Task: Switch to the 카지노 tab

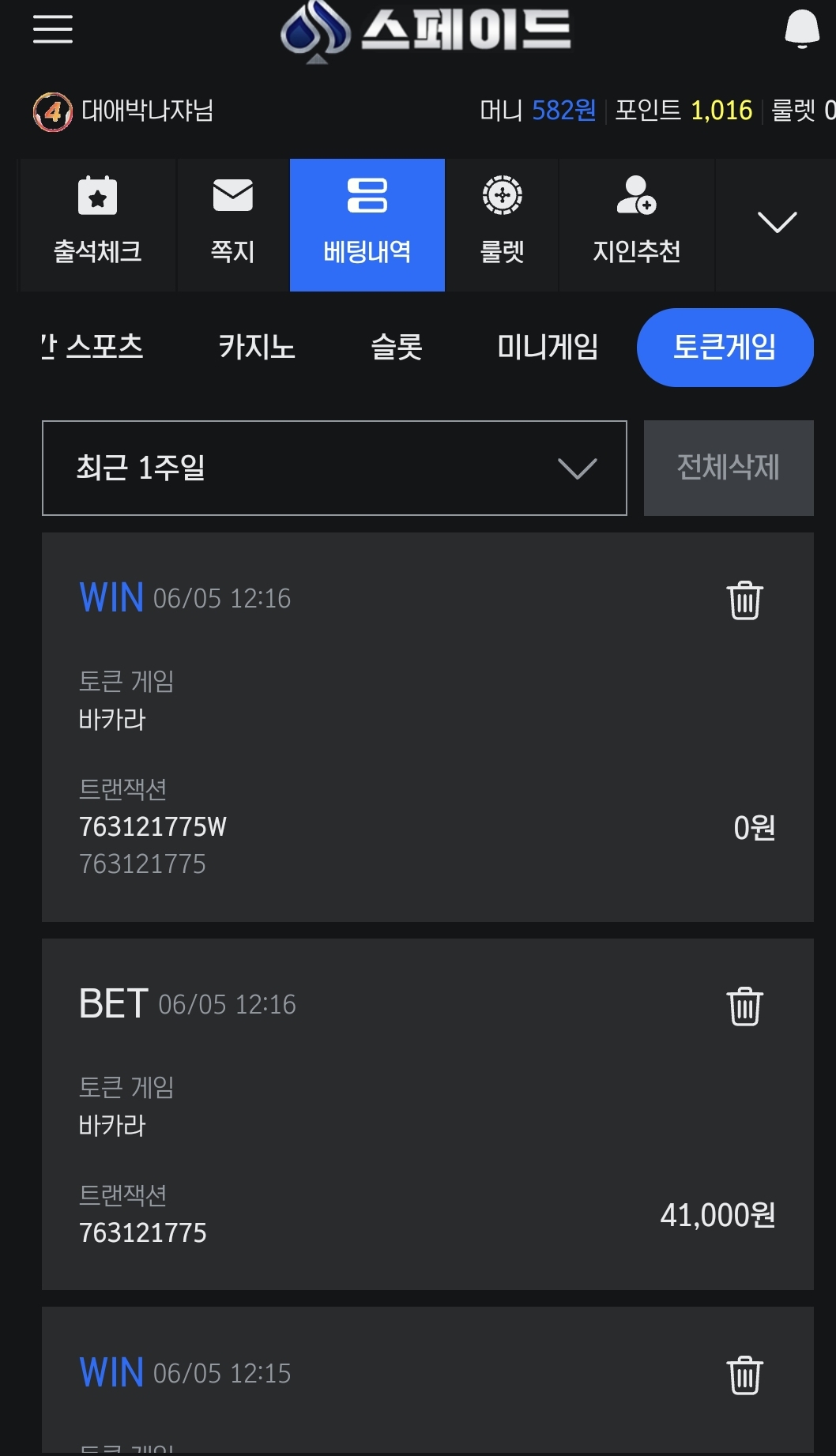Action: pos(257,347)
